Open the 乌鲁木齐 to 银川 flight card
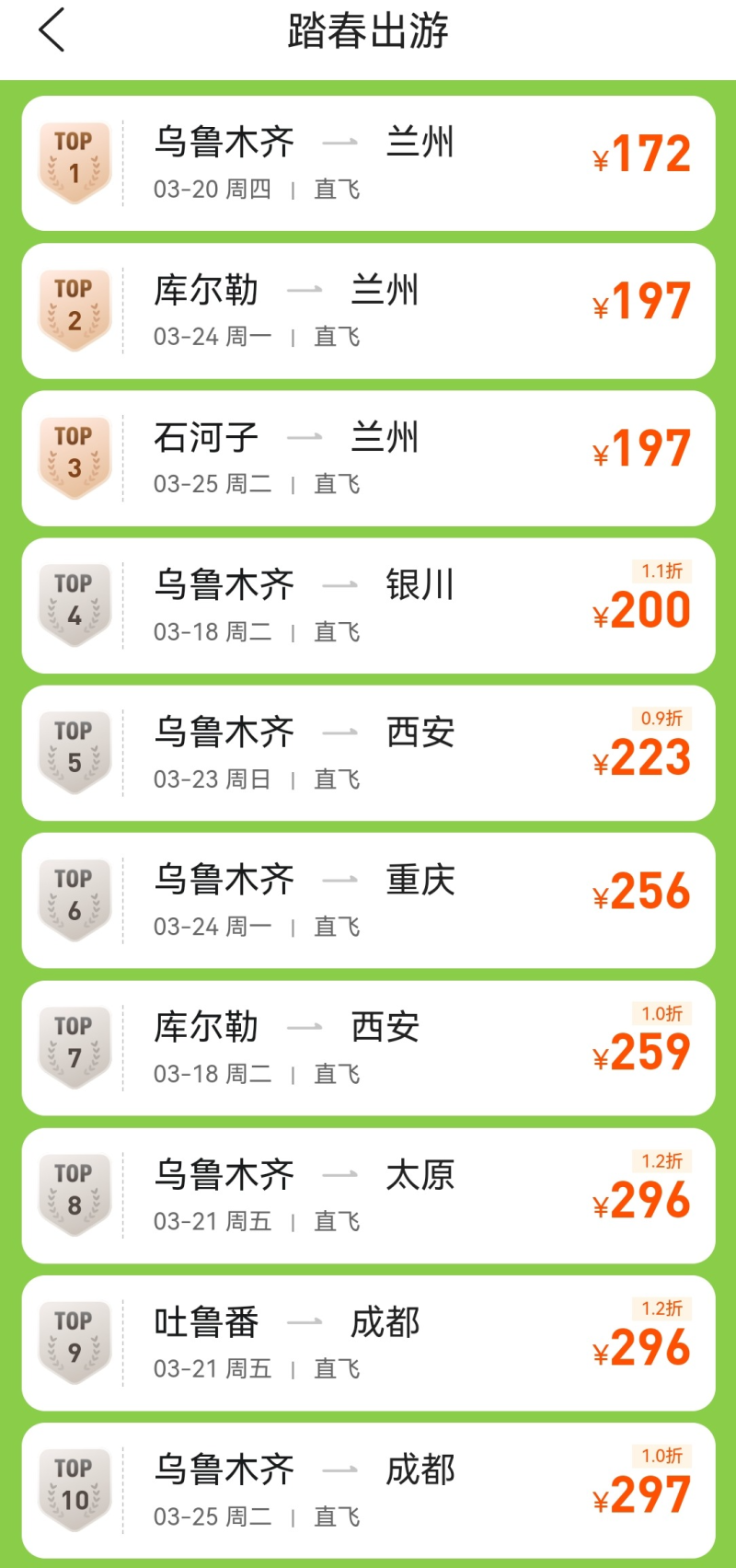 click(368, 605)
